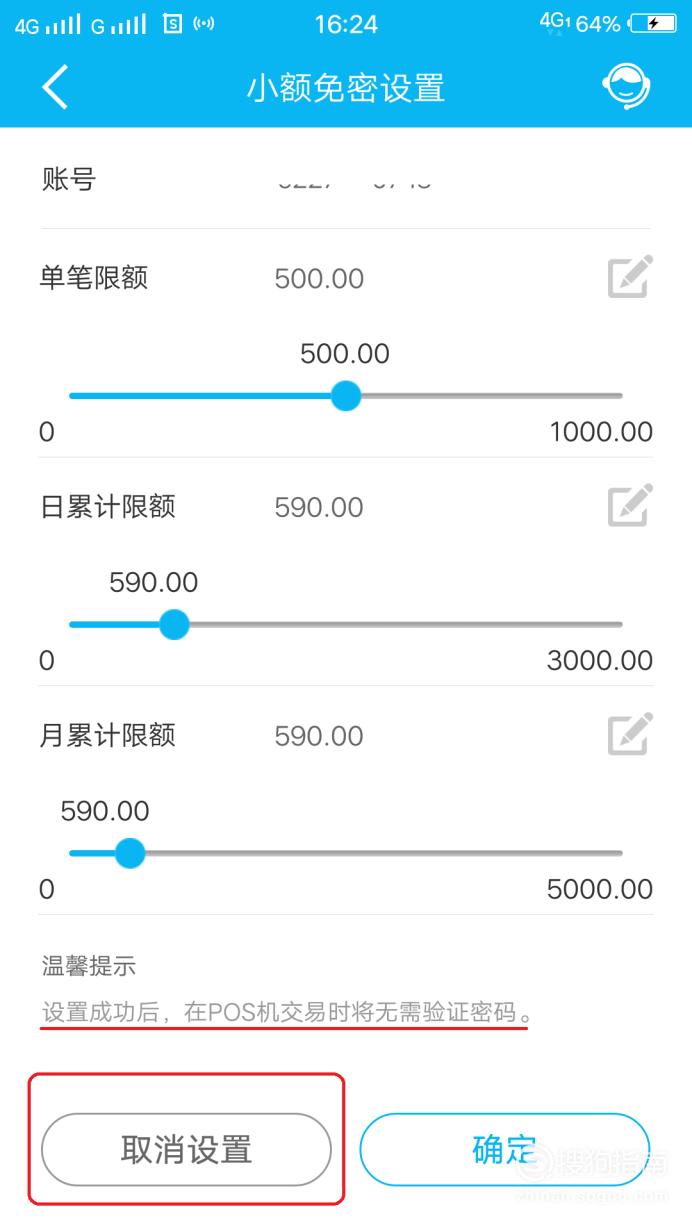Tap the 取消设置 button
Screen dimensions: 692x1230
click(186, 1150)
